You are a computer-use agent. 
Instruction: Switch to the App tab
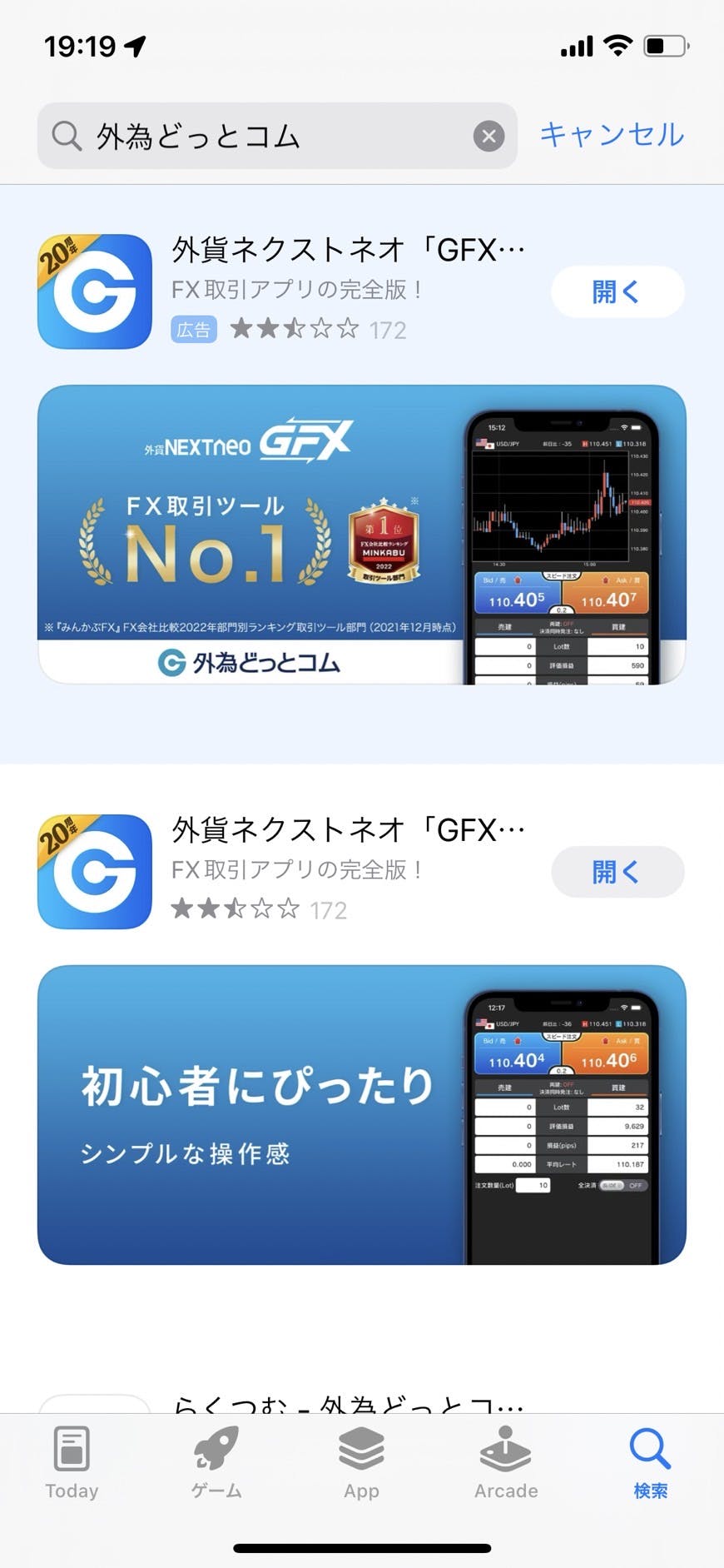tap(361, 1463)
